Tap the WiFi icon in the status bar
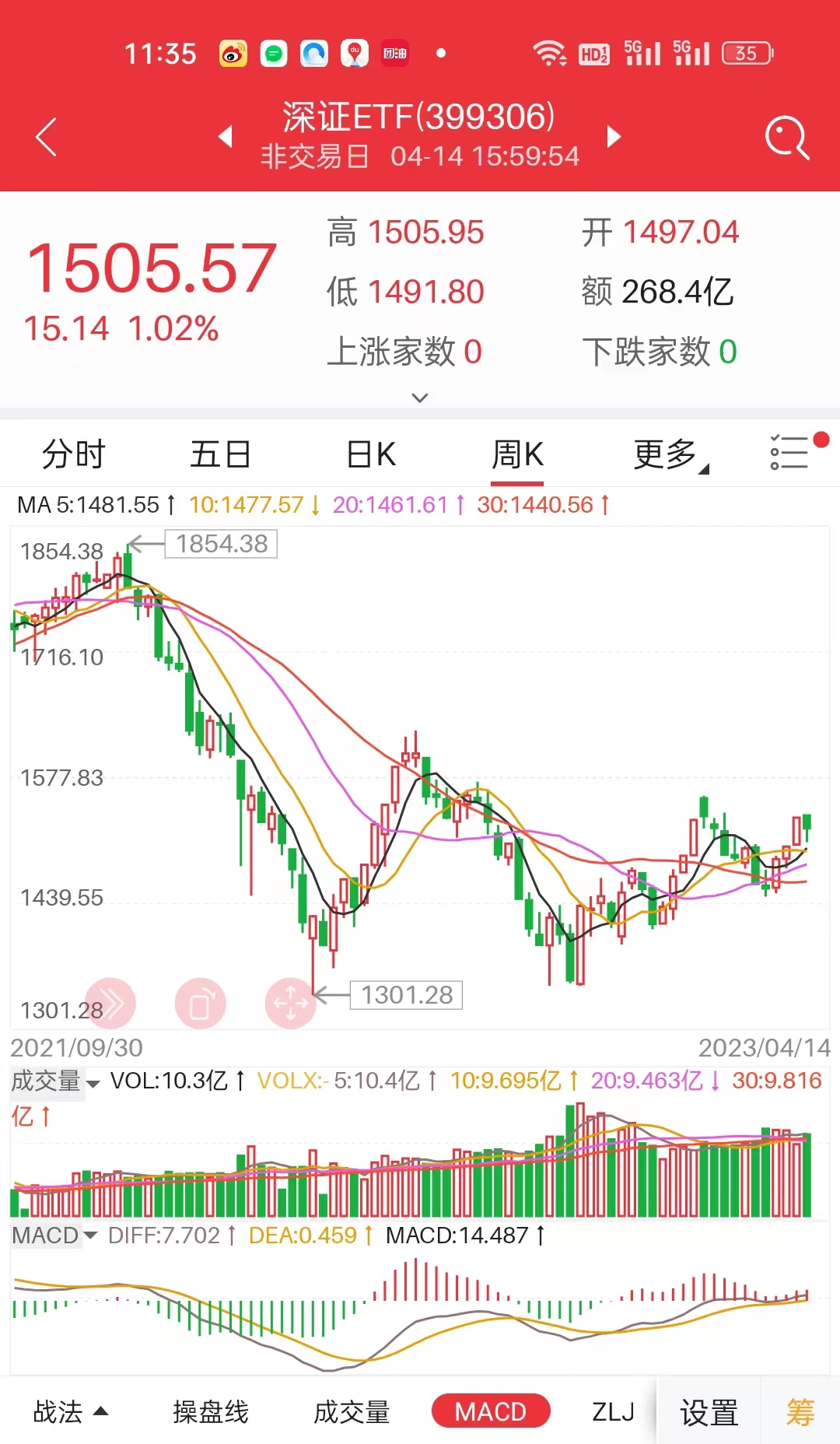The image size is (840, 1444). 550,52
